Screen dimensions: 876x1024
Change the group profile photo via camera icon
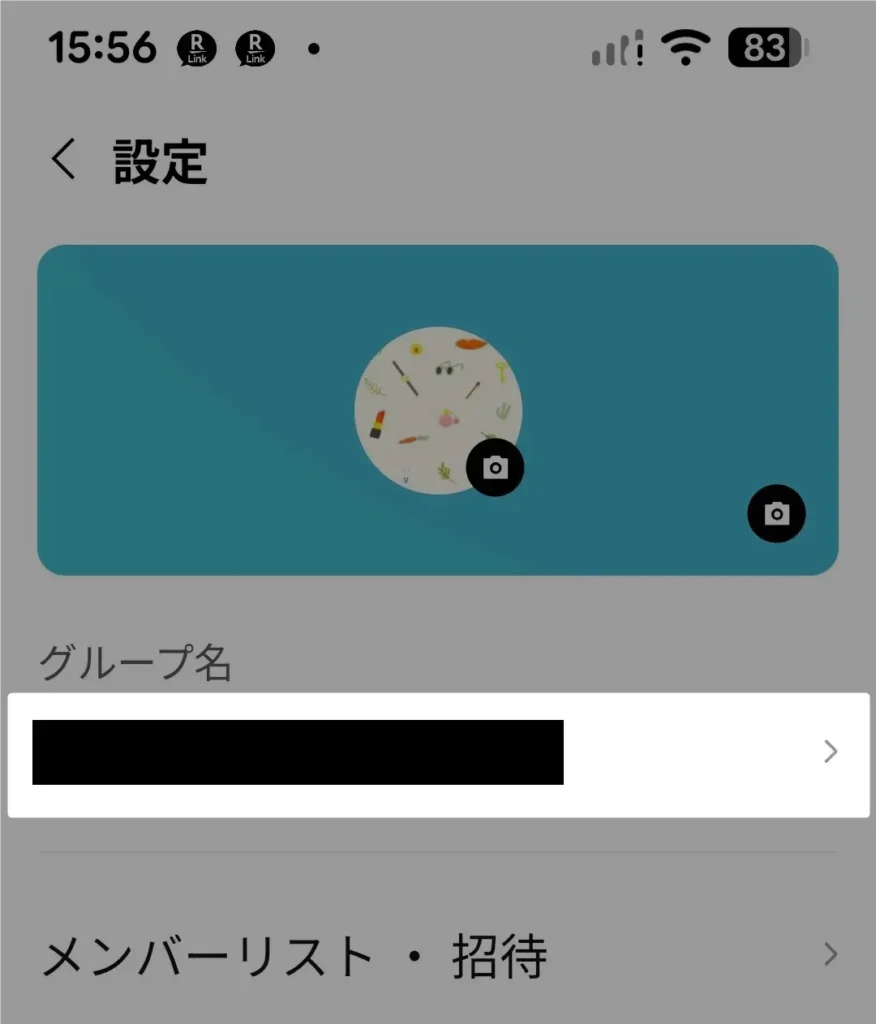495,467
